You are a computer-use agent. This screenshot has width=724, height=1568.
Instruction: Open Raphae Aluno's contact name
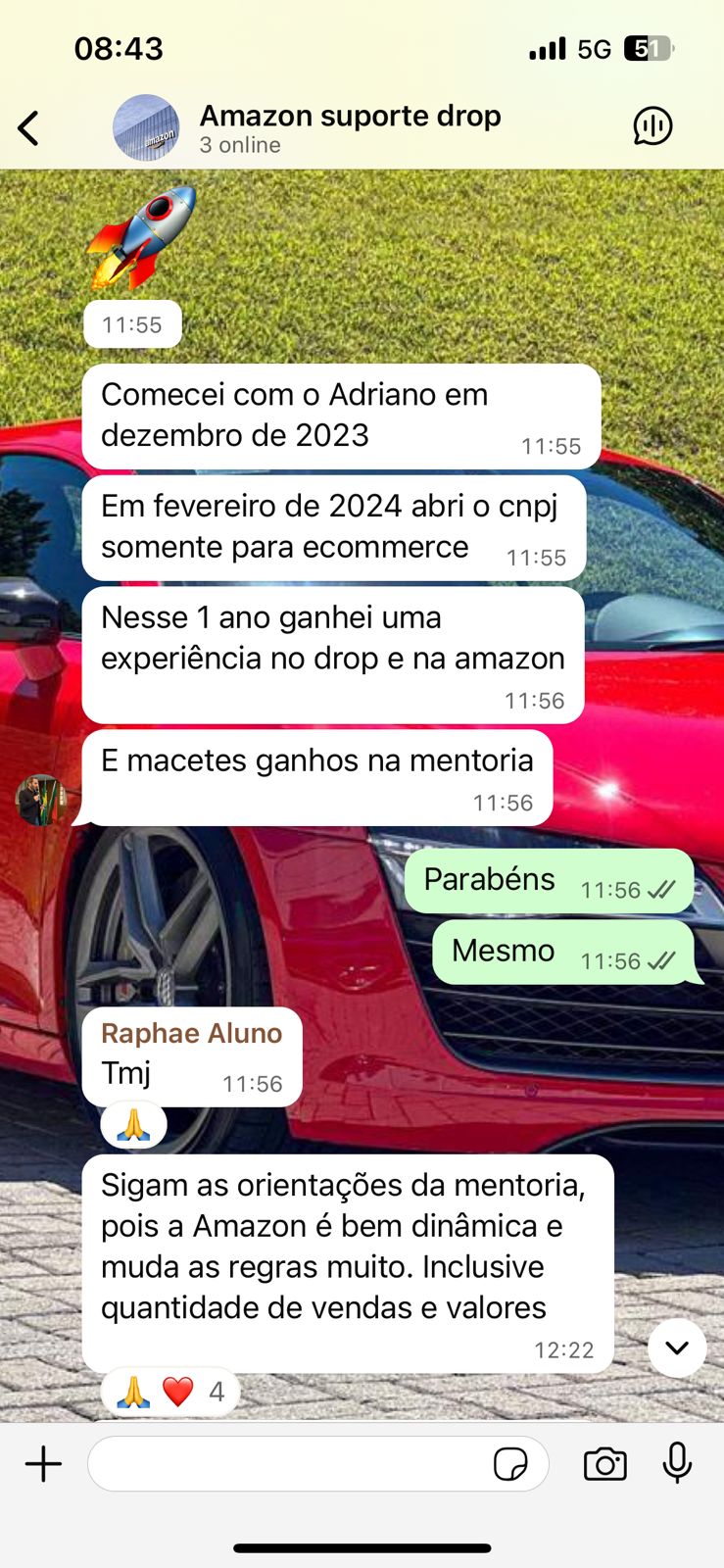tap(191, 1033)
